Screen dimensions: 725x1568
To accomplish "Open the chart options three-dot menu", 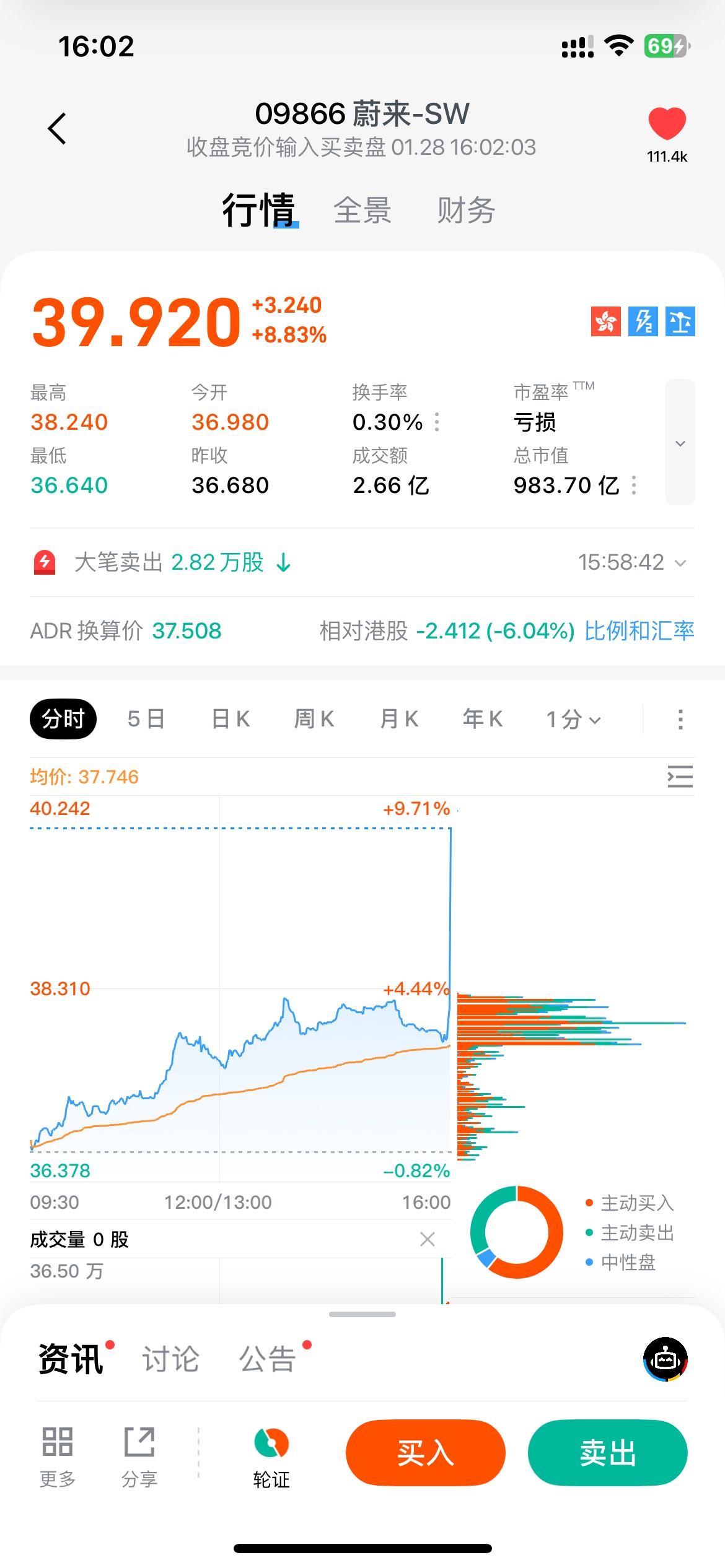I will coord(680,720).
